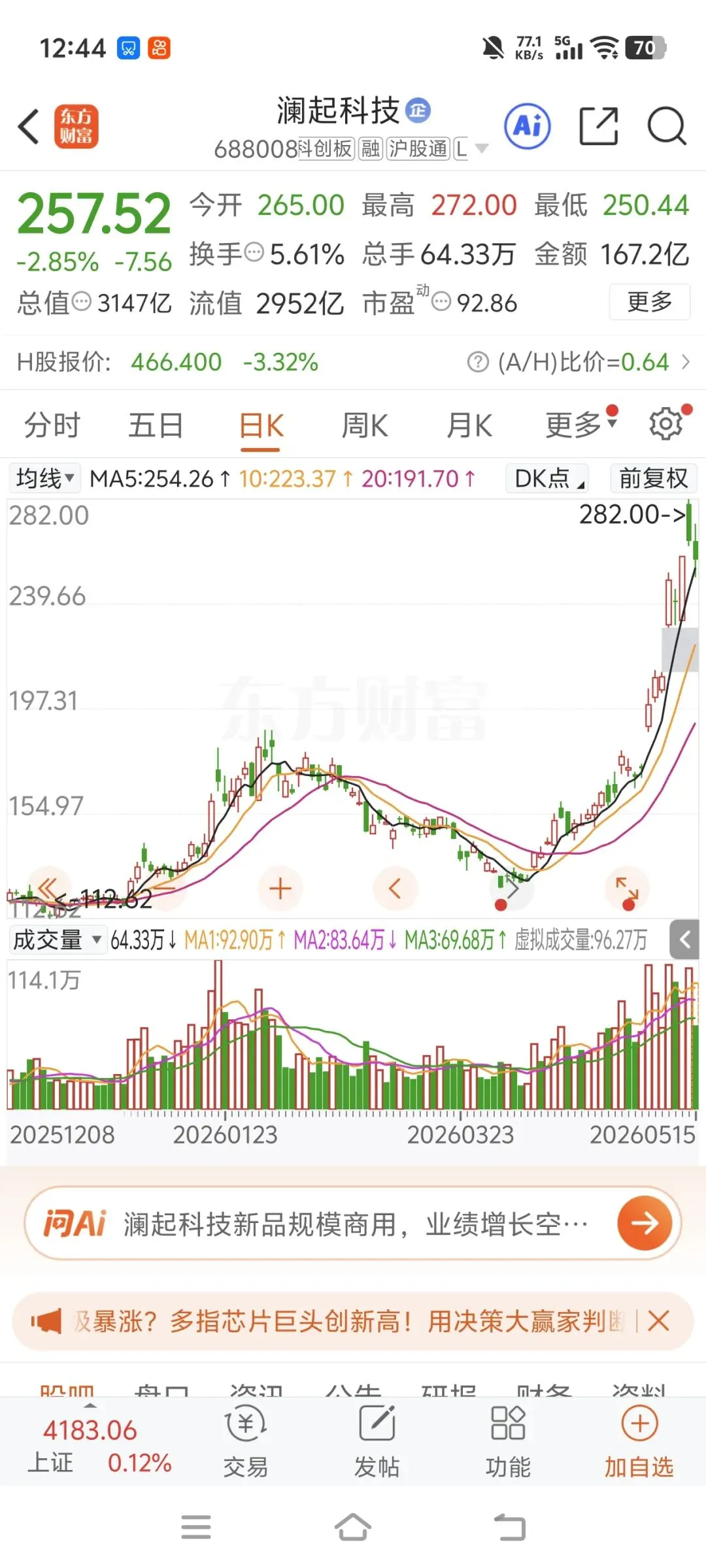Screen dimensions: 706x1568
Task: Open the DK点 option
Action: (x=548, y=478)
